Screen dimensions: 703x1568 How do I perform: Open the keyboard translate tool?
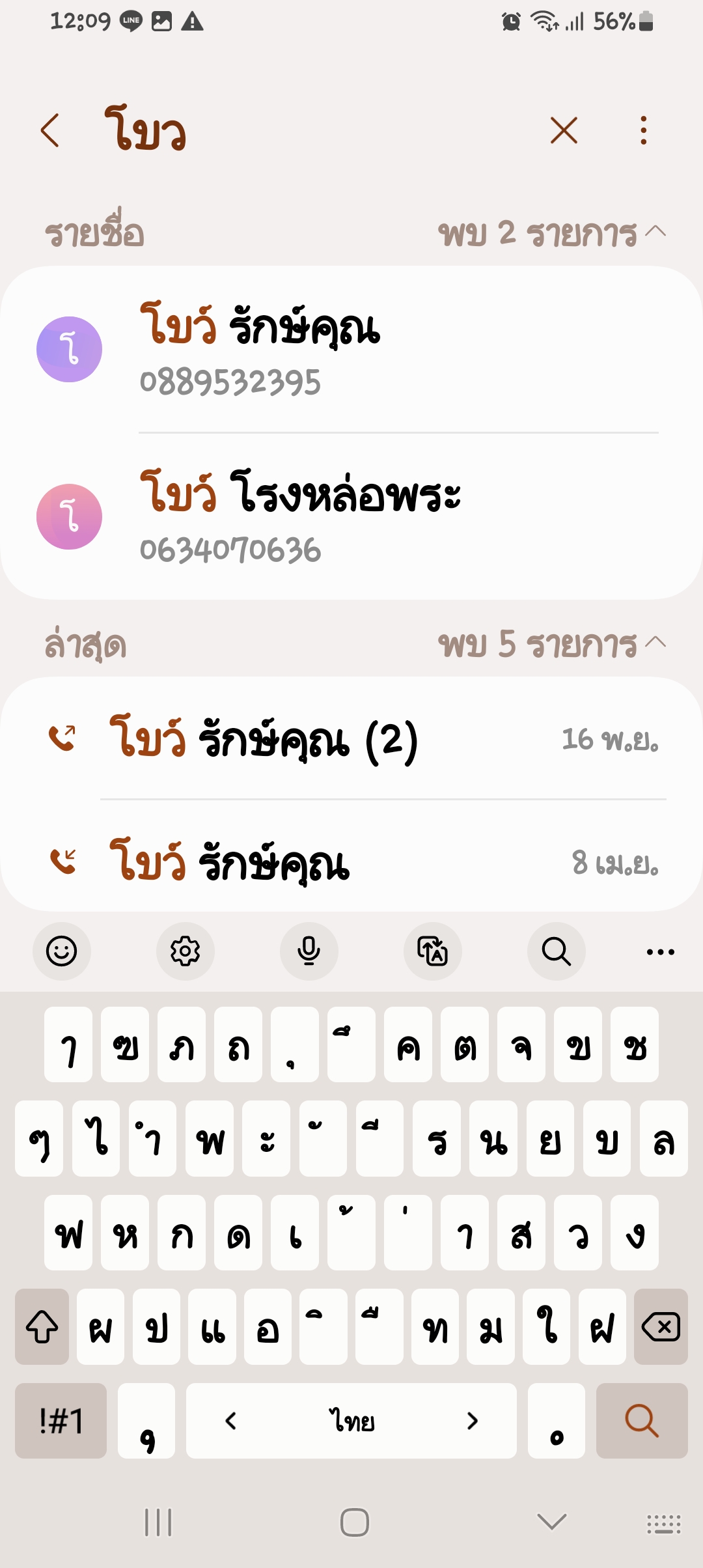[433, 951]
